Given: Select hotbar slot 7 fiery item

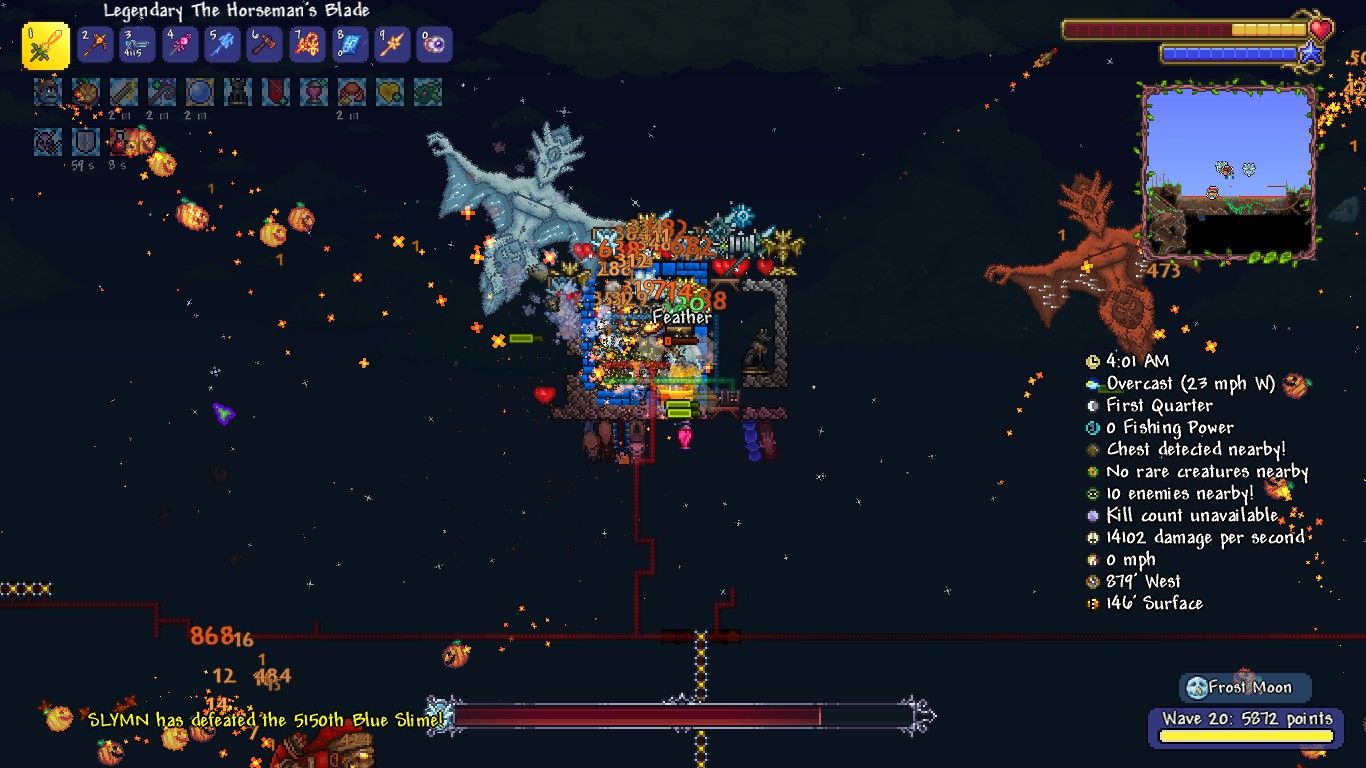Looking at the screenshot, I should pos(307,45).
